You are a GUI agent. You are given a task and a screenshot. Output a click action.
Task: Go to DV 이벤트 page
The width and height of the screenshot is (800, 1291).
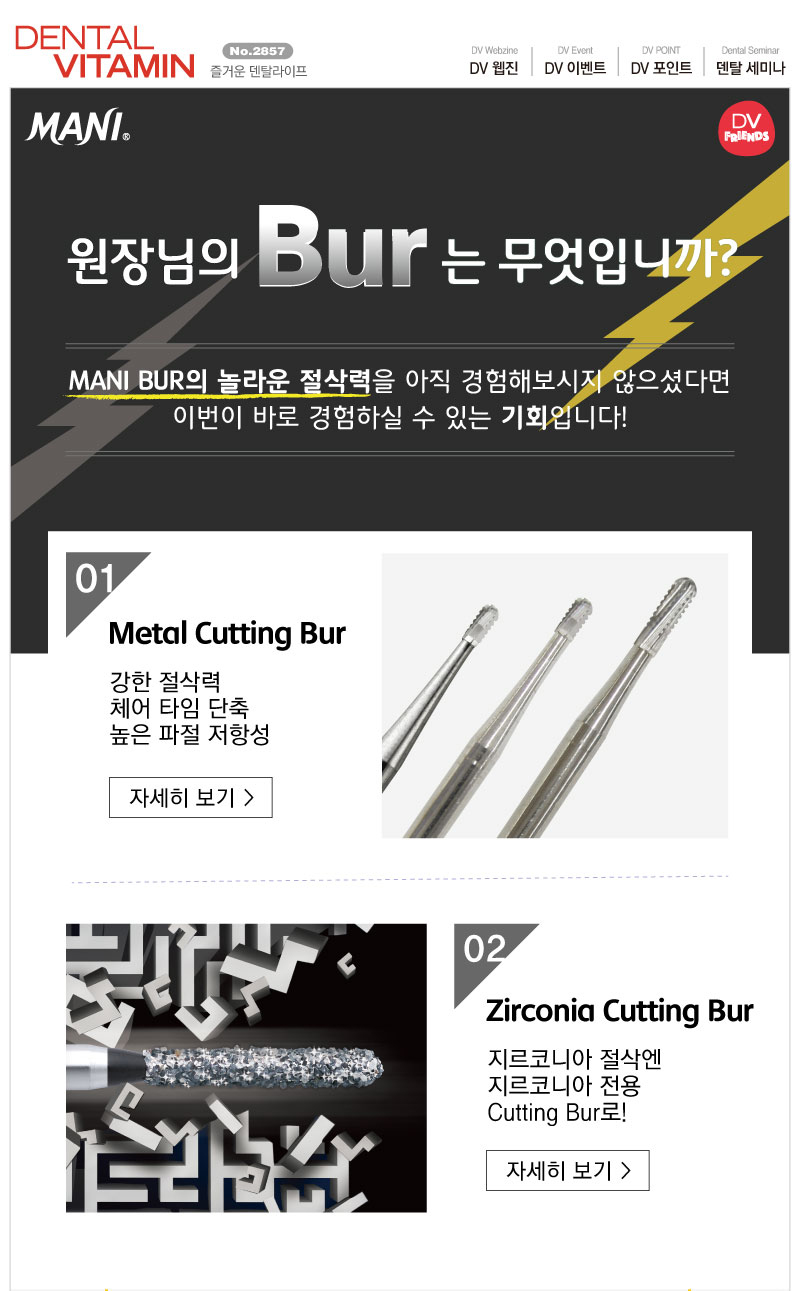575,68
